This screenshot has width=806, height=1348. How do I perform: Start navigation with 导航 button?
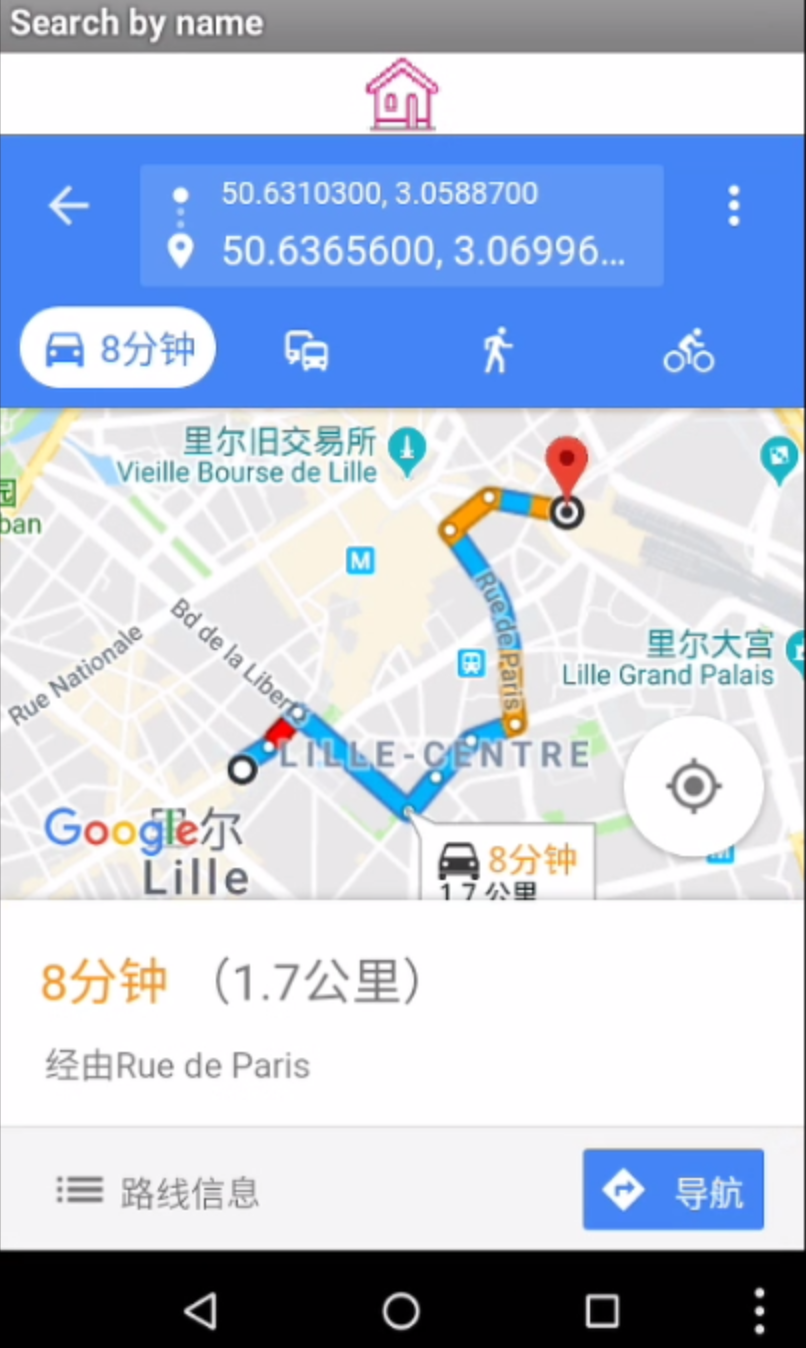(x=673, y=1189)
